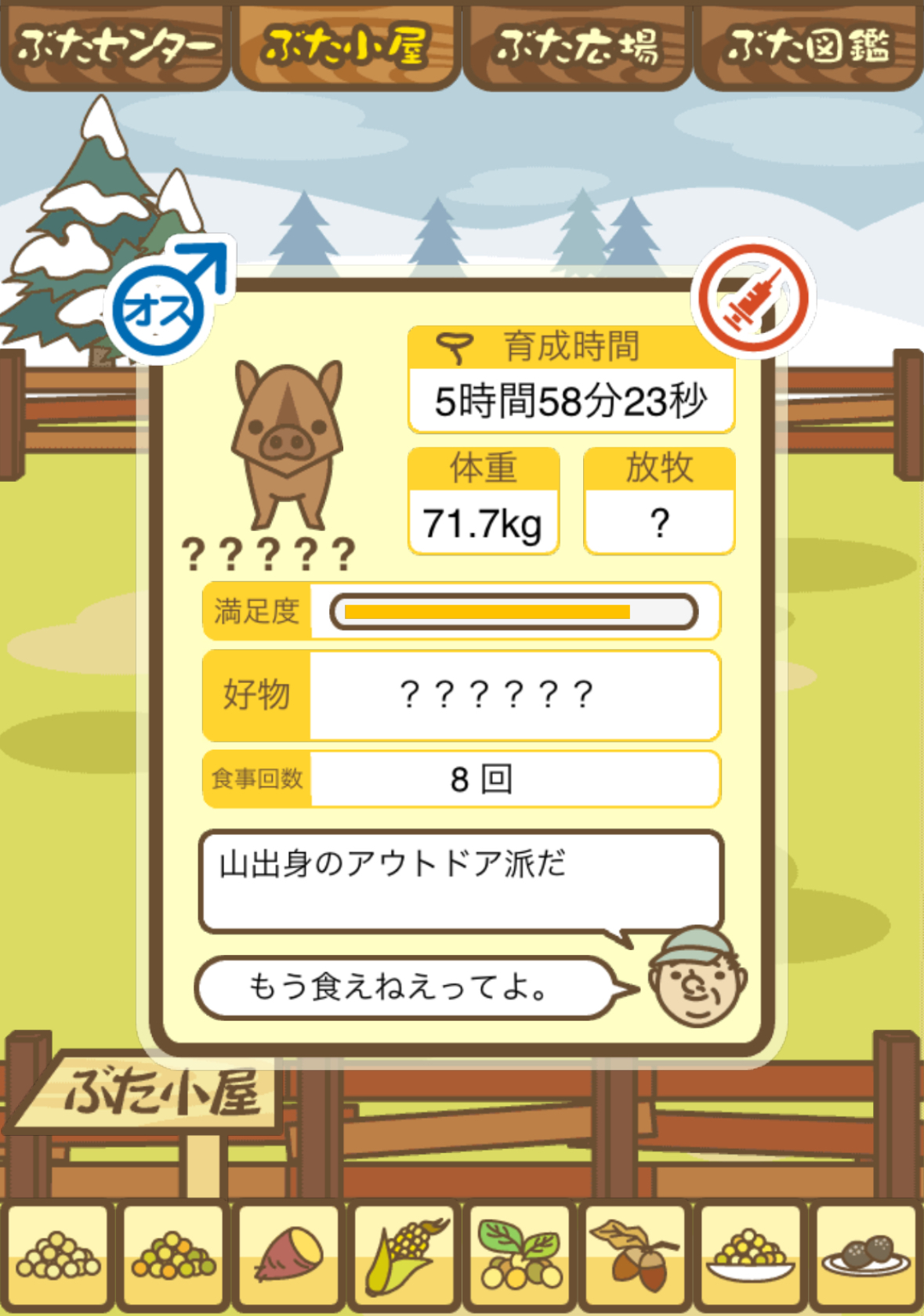Choose the bowl of yellow beans

point(751,1256)
